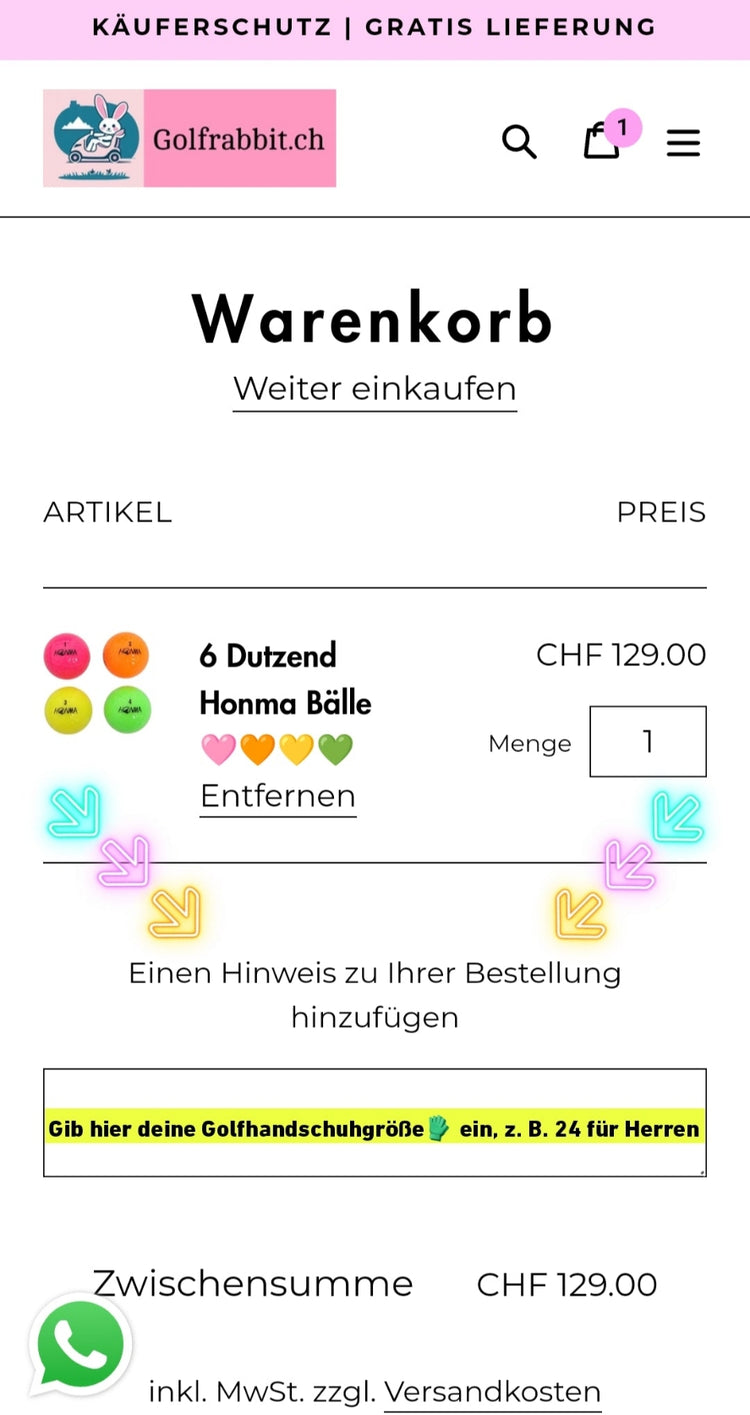Remove item with Entfernen link
The width and height of the screenshot is (750, 1415).
277,796
